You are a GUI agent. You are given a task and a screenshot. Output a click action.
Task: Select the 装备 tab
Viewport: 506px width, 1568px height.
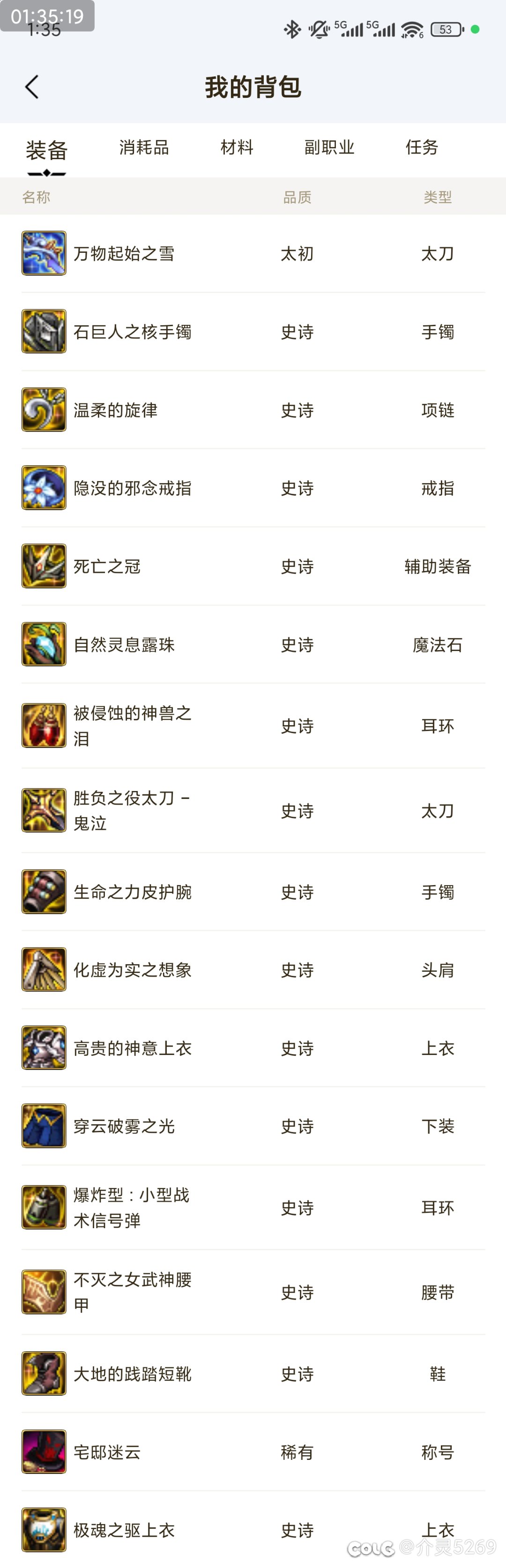click(x=46, y=150)
